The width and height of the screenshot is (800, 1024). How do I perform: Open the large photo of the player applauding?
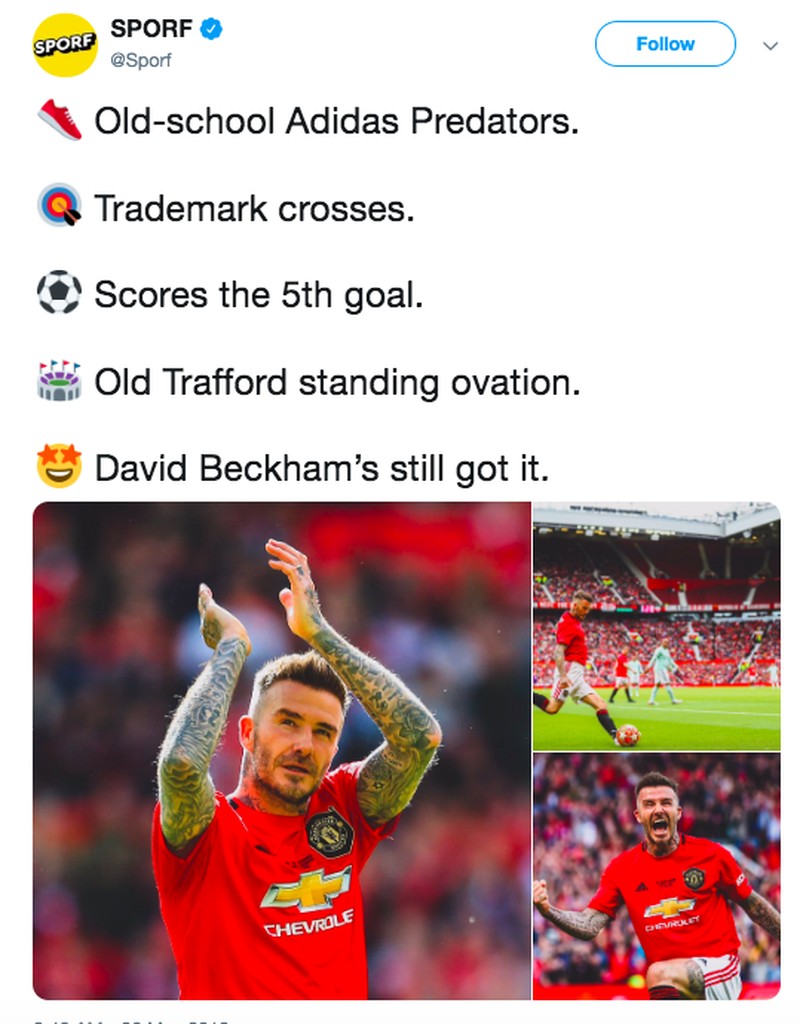(282, 750)
